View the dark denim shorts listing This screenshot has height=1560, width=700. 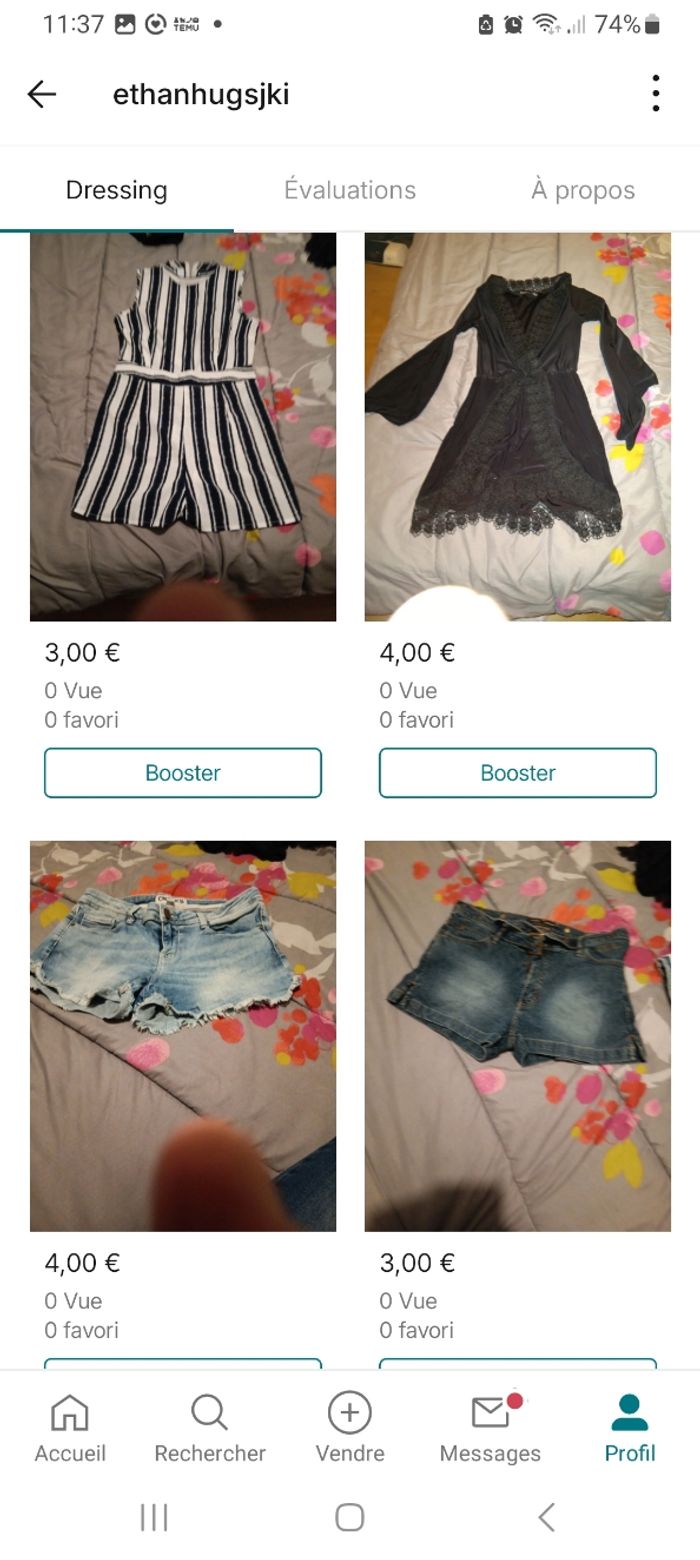tap(517, 1035)
